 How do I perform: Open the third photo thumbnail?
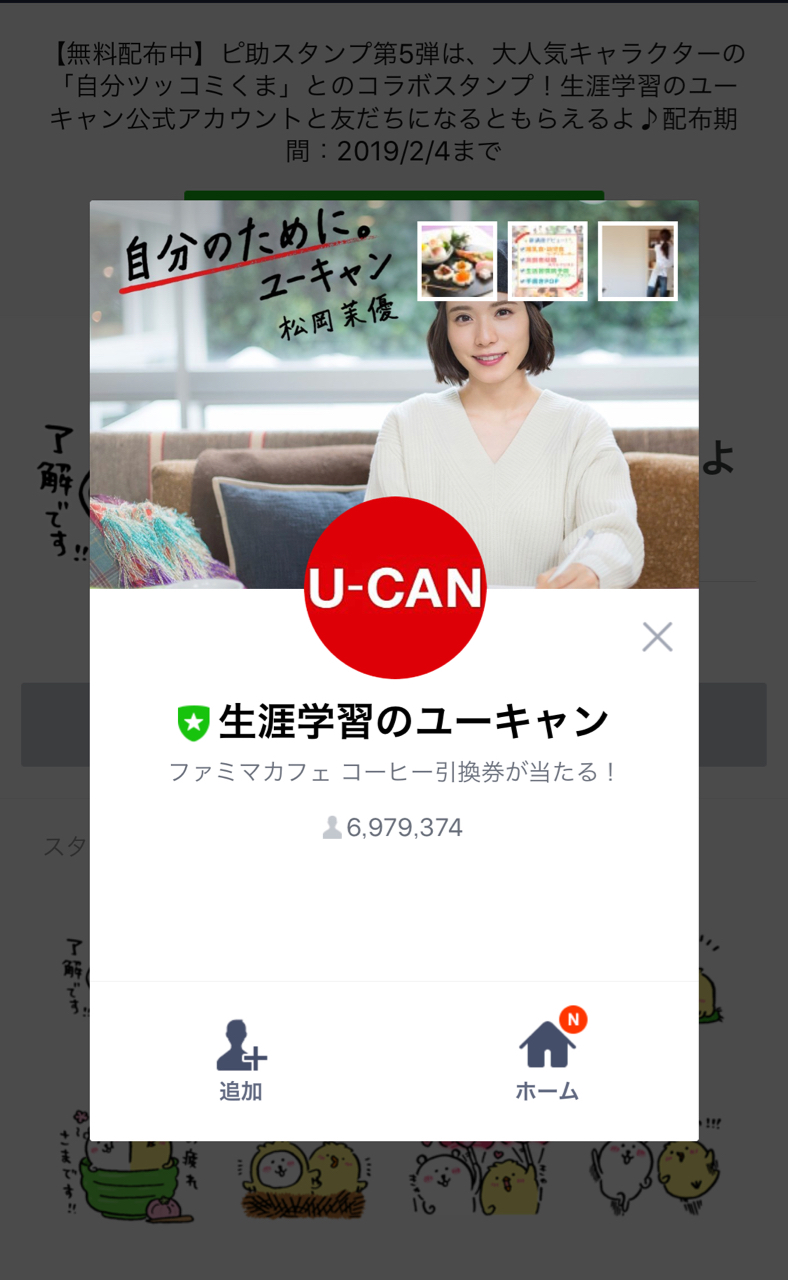pos(638,261)
